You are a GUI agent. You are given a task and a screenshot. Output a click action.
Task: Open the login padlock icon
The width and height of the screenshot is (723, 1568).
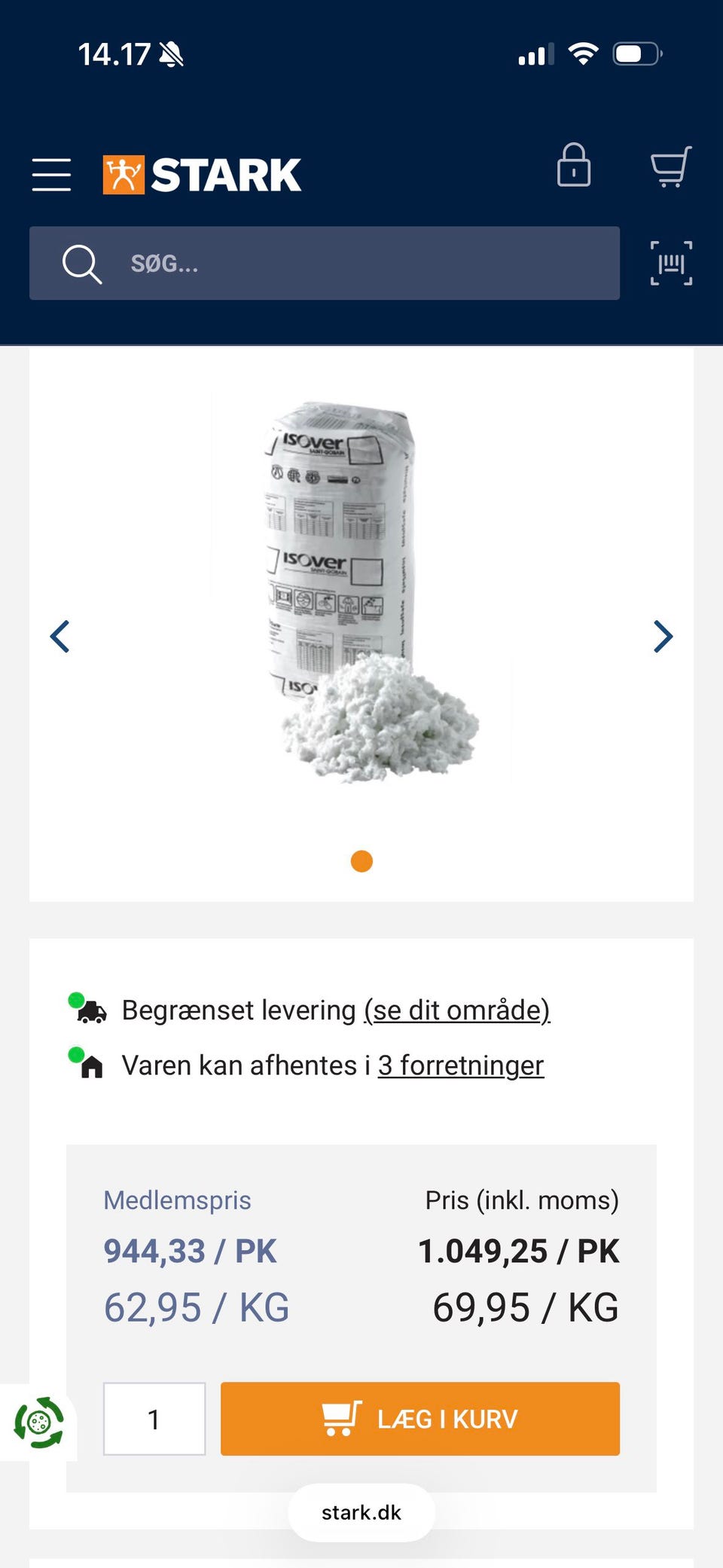[573, 166]
